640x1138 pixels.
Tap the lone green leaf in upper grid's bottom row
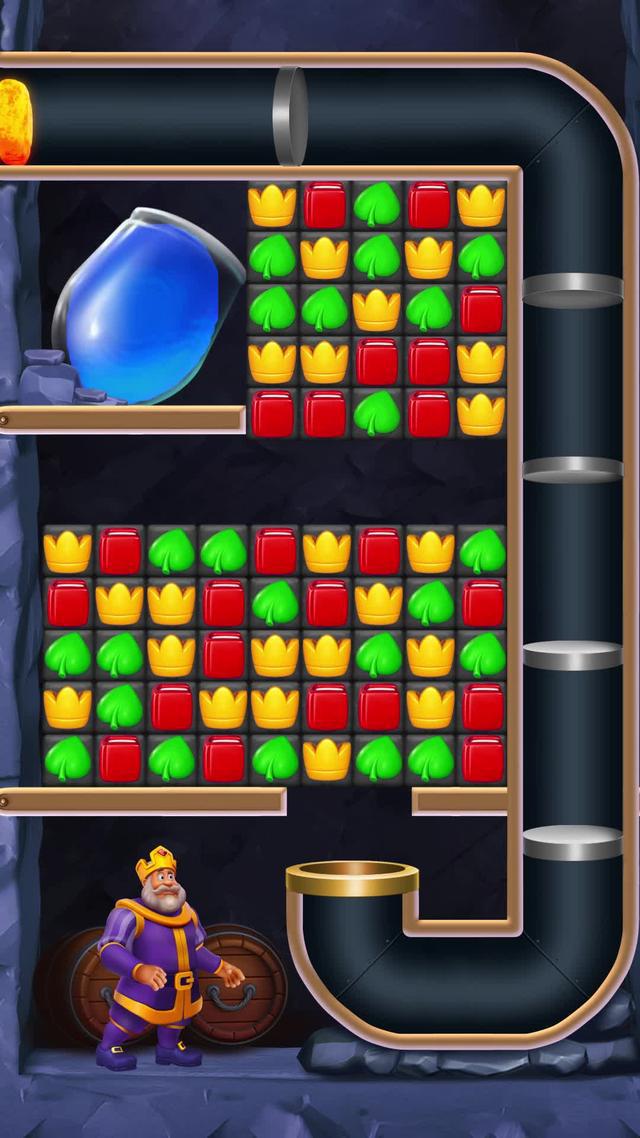[377, 413]
